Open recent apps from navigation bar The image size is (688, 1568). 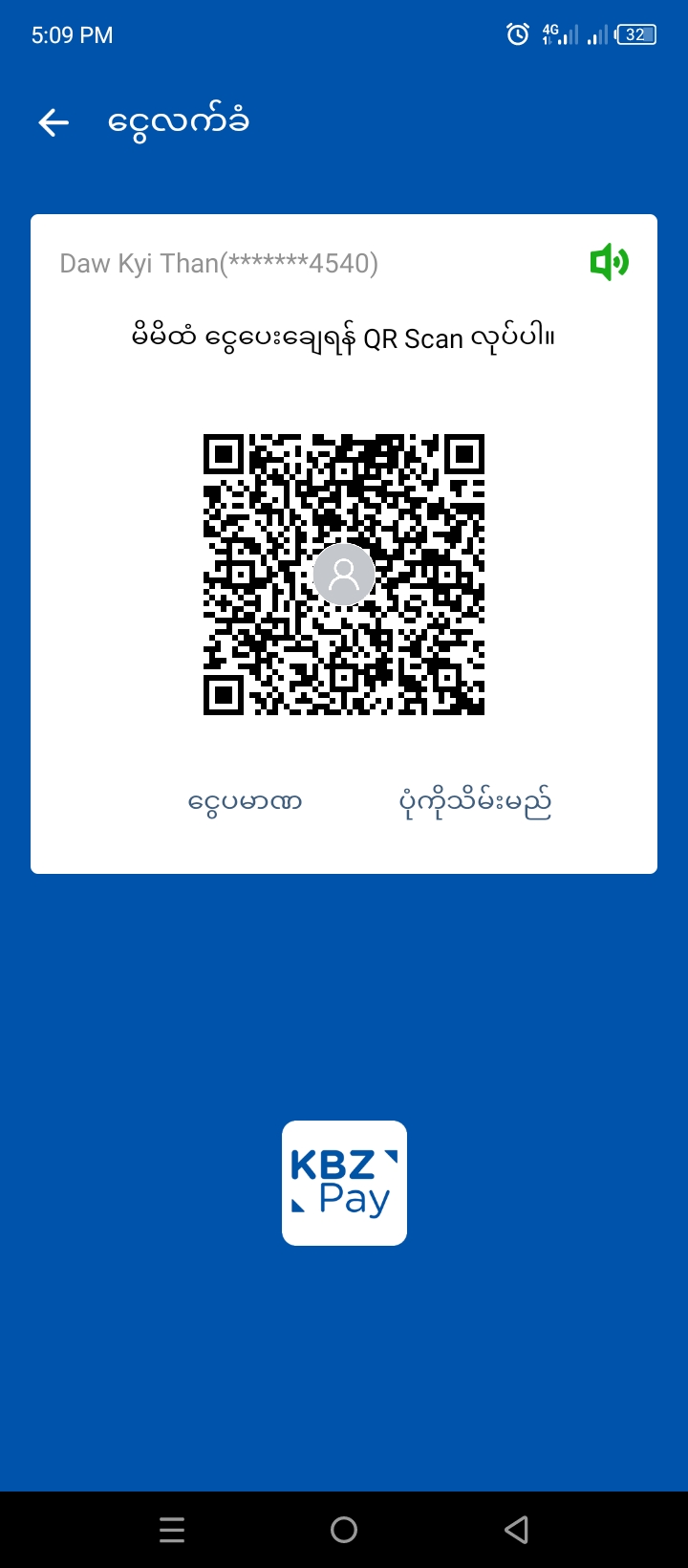tap(172, 1530)
